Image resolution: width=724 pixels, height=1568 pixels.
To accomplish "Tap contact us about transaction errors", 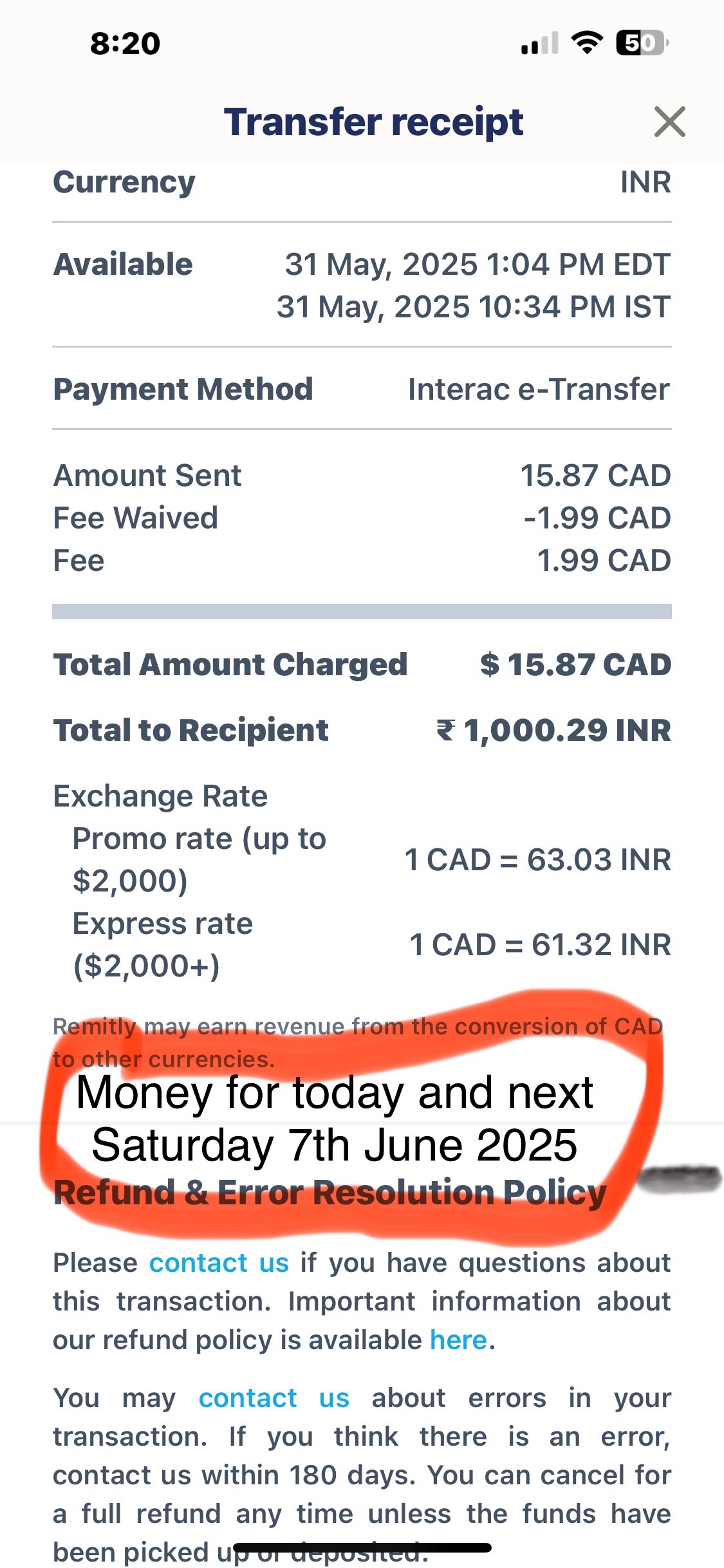I will 274,1397.
